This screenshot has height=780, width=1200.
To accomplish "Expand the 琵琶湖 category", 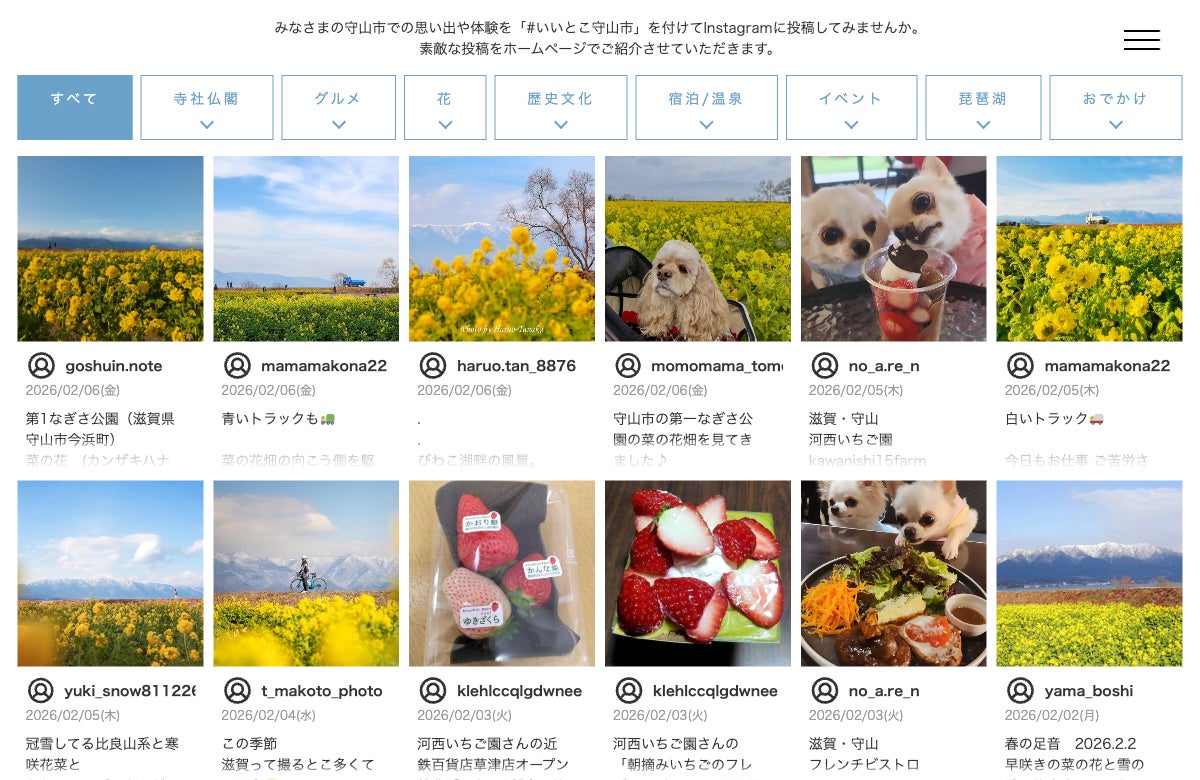I will (x=983, y=107).
